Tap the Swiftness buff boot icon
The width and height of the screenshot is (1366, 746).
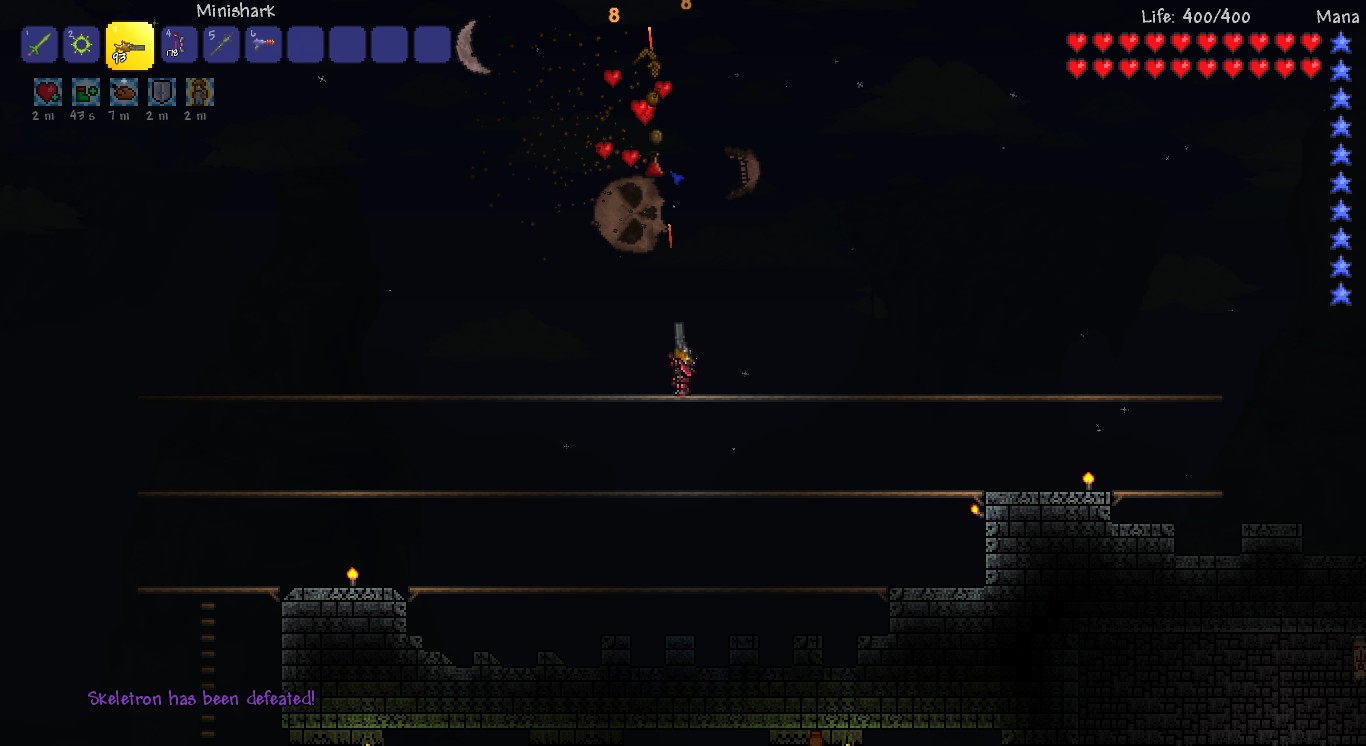coord(85,93)
